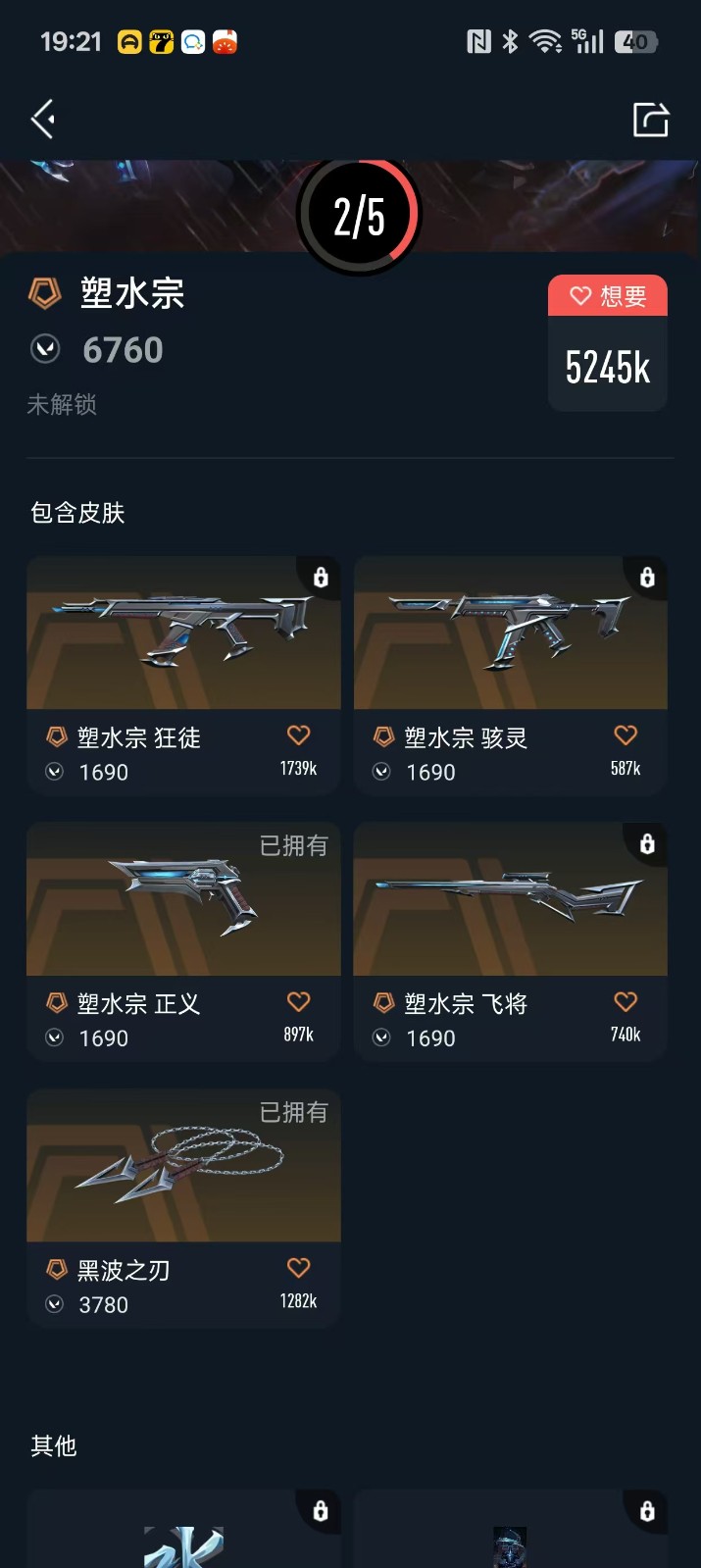Tap the 想要 want button

click(608, 295)
